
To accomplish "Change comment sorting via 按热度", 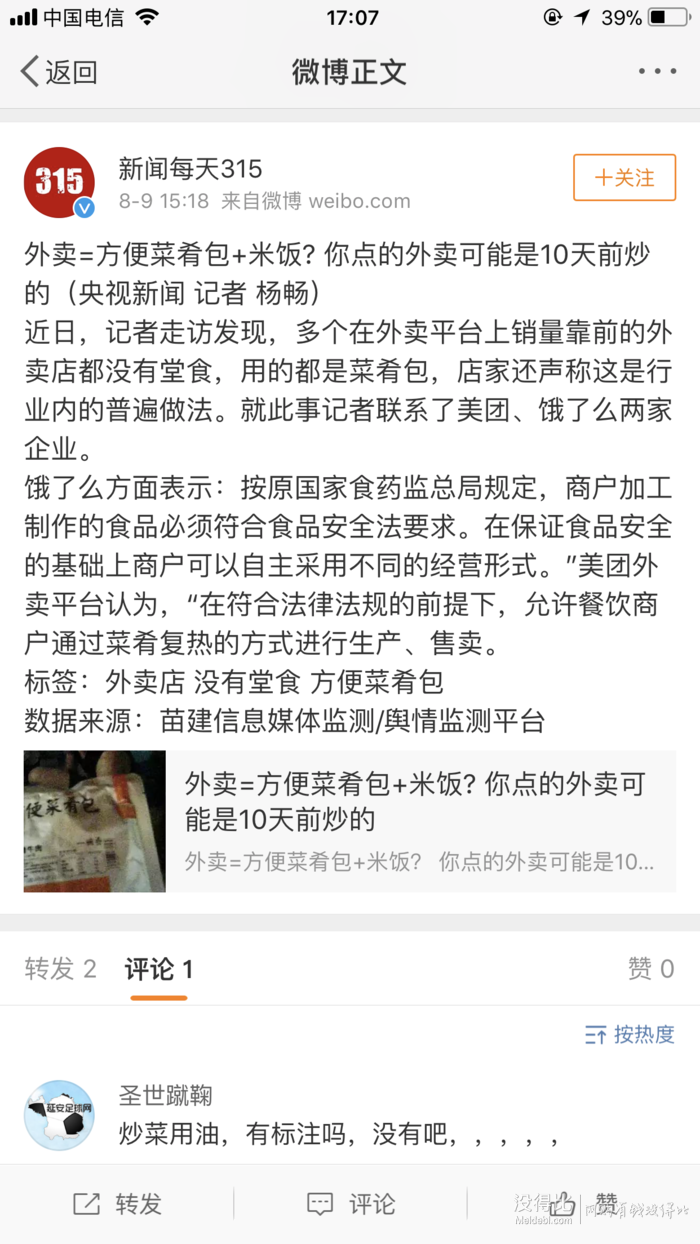I will [x=630, y=1034].
